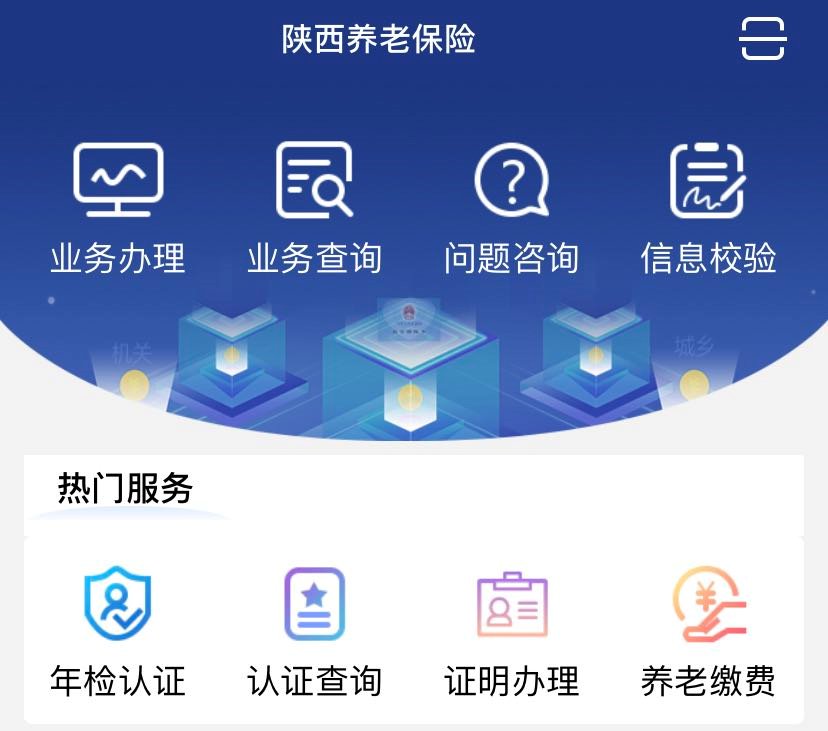The width and height of the screenshot is (828, 731).
Task: Tap 证明办理 certificate service
Action: 511,632
